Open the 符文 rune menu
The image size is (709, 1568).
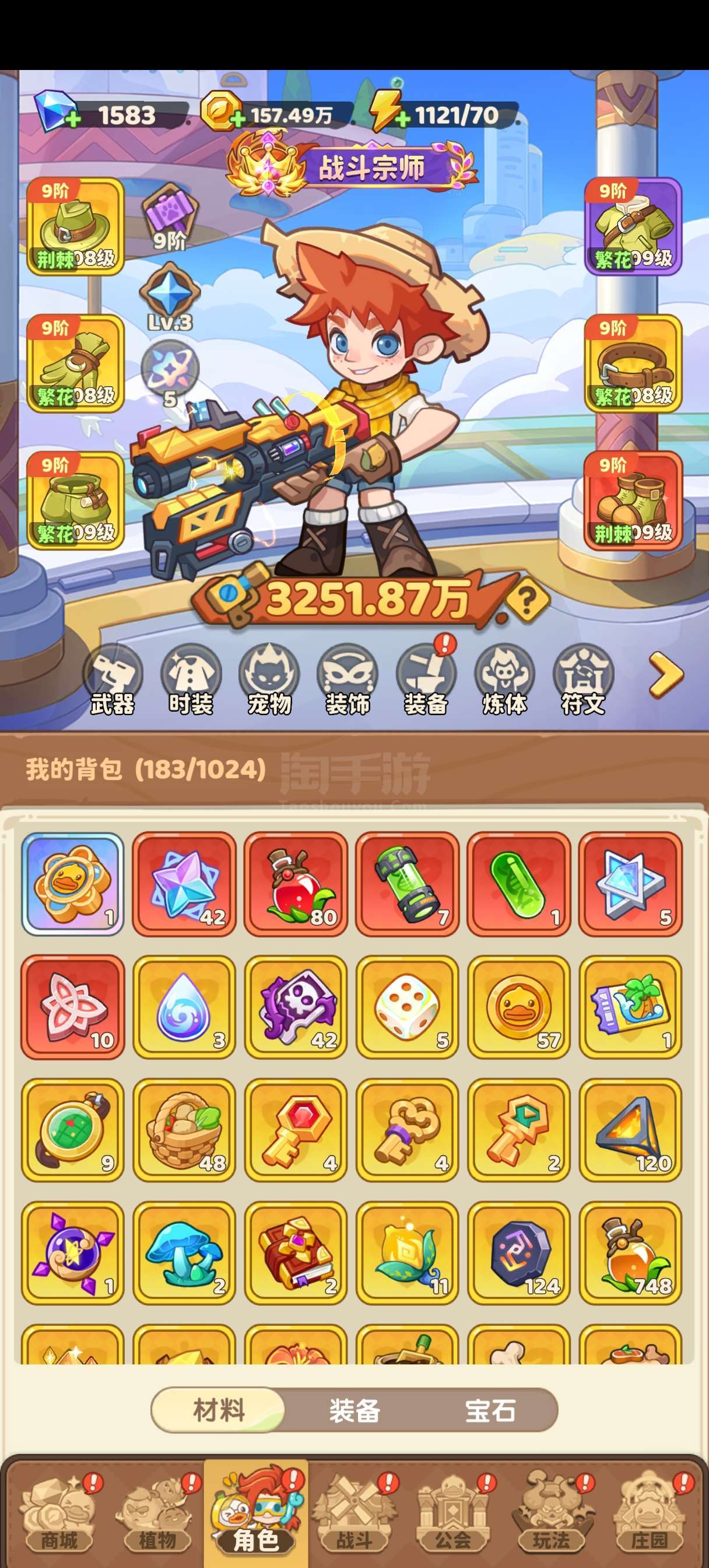583,680
